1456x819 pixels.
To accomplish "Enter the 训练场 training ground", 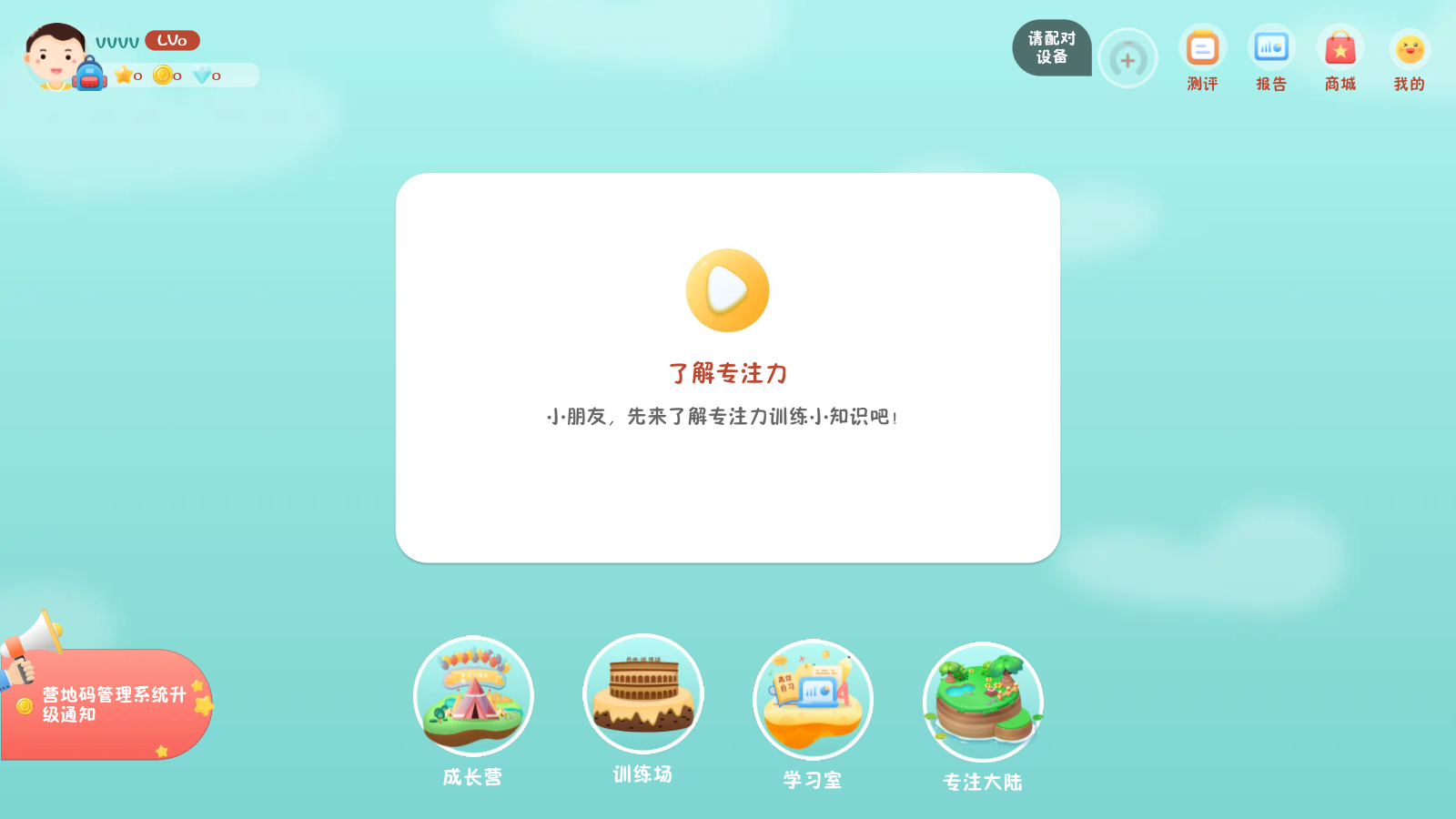I will tap(643, 694).
